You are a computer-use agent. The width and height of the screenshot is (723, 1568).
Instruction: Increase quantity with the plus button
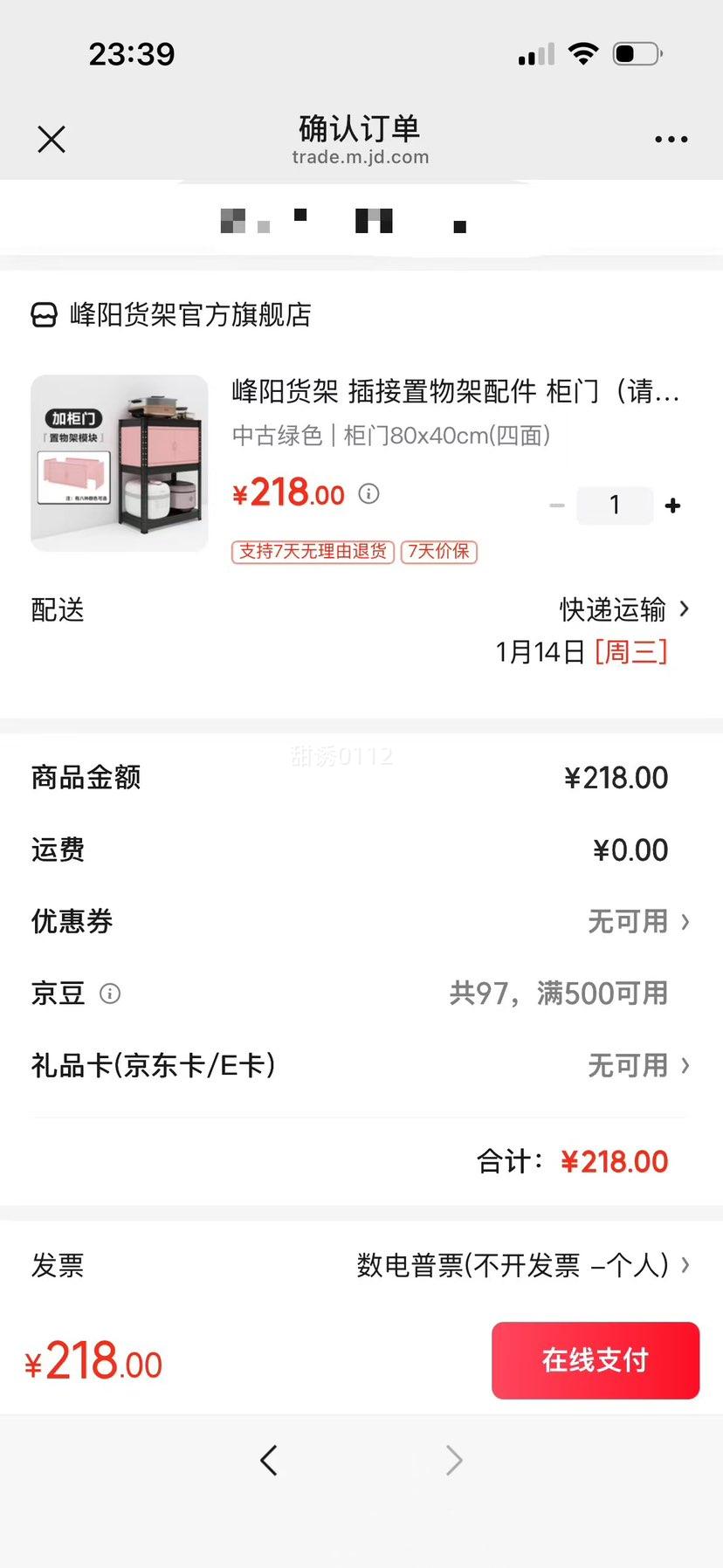coord(672,505)
